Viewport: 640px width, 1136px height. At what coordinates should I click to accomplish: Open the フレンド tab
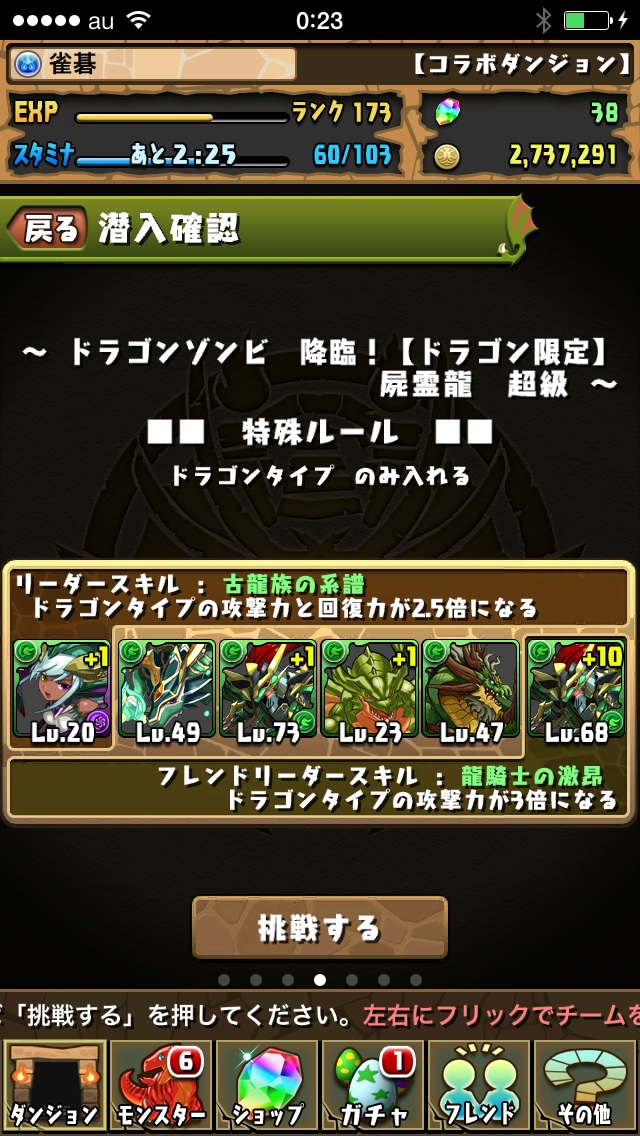[479, 1086]
